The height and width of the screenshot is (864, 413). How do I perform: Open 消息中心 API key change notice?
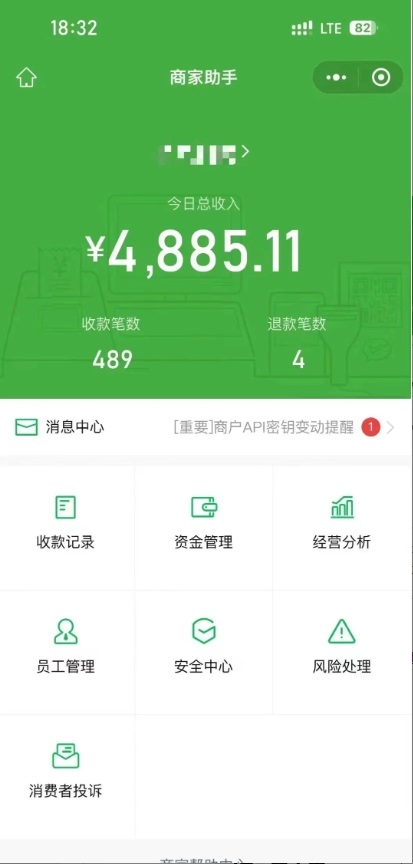point(206,427)
